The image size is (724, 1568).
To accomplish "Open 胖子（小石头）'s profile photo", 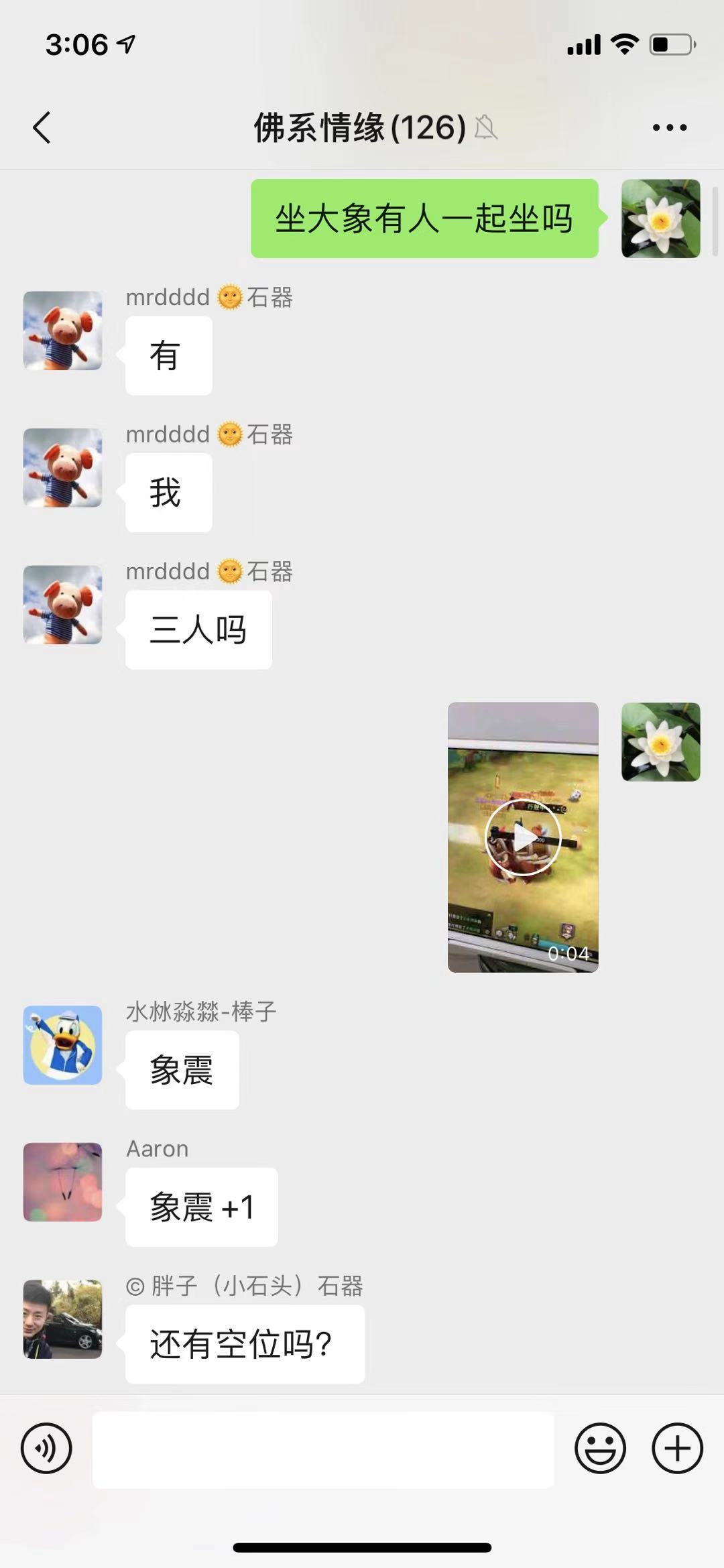I will point(63,1319).
